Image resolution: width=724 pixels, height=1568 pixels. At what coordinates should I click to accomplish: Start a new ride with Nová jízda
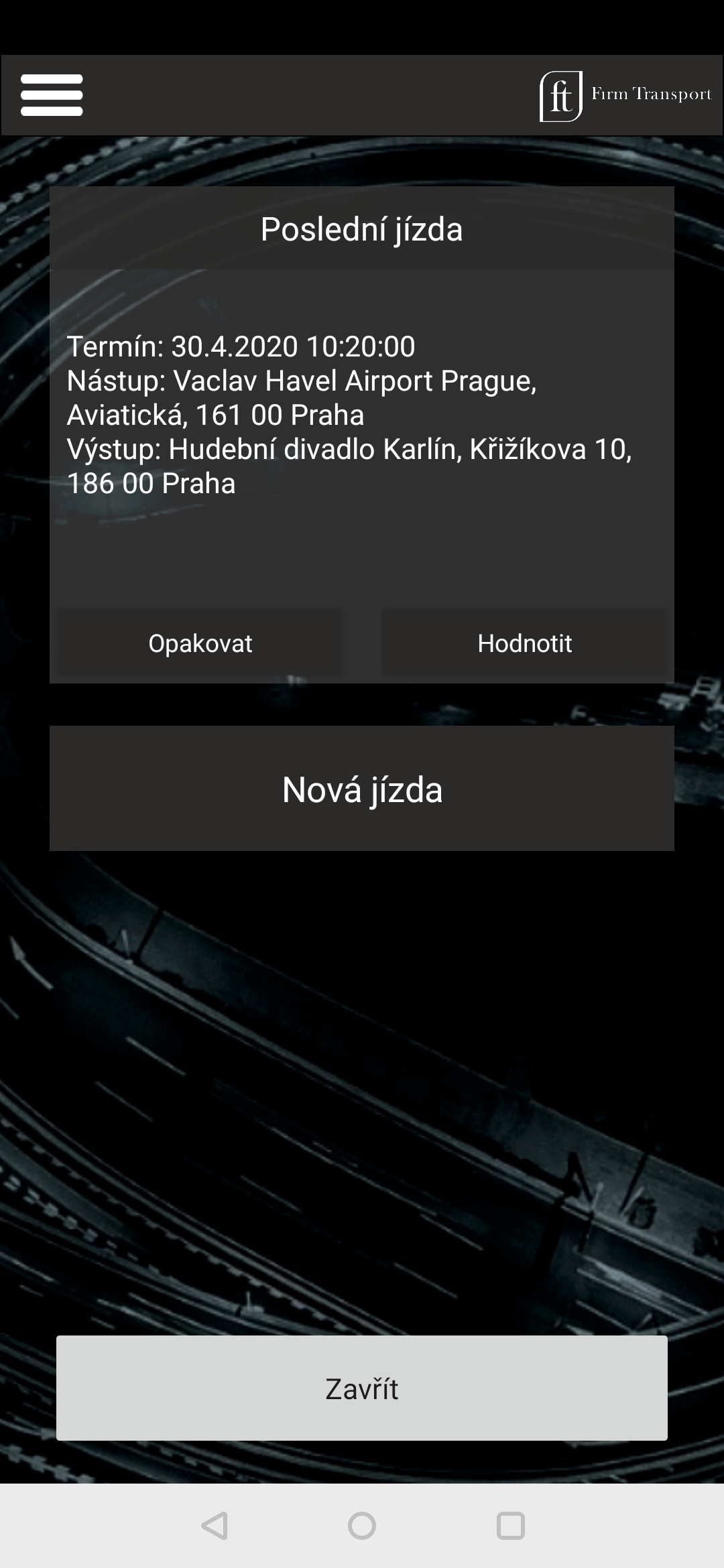coord(362,789)
